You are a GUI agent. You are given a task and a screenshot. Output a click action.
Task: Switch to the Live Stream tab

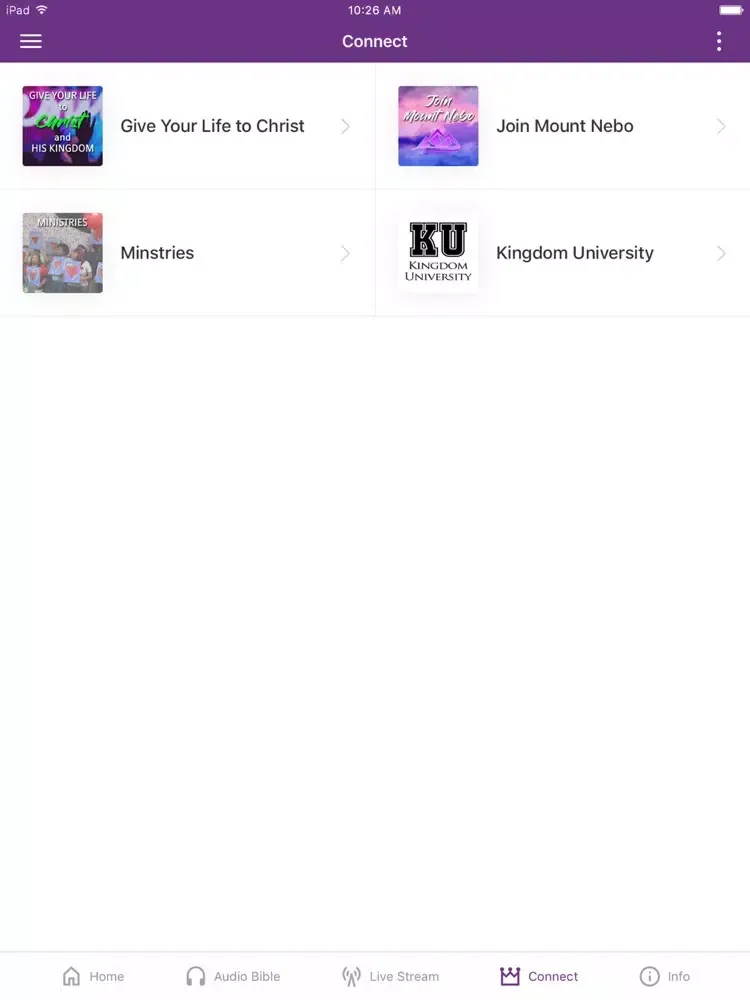point(390,976)
